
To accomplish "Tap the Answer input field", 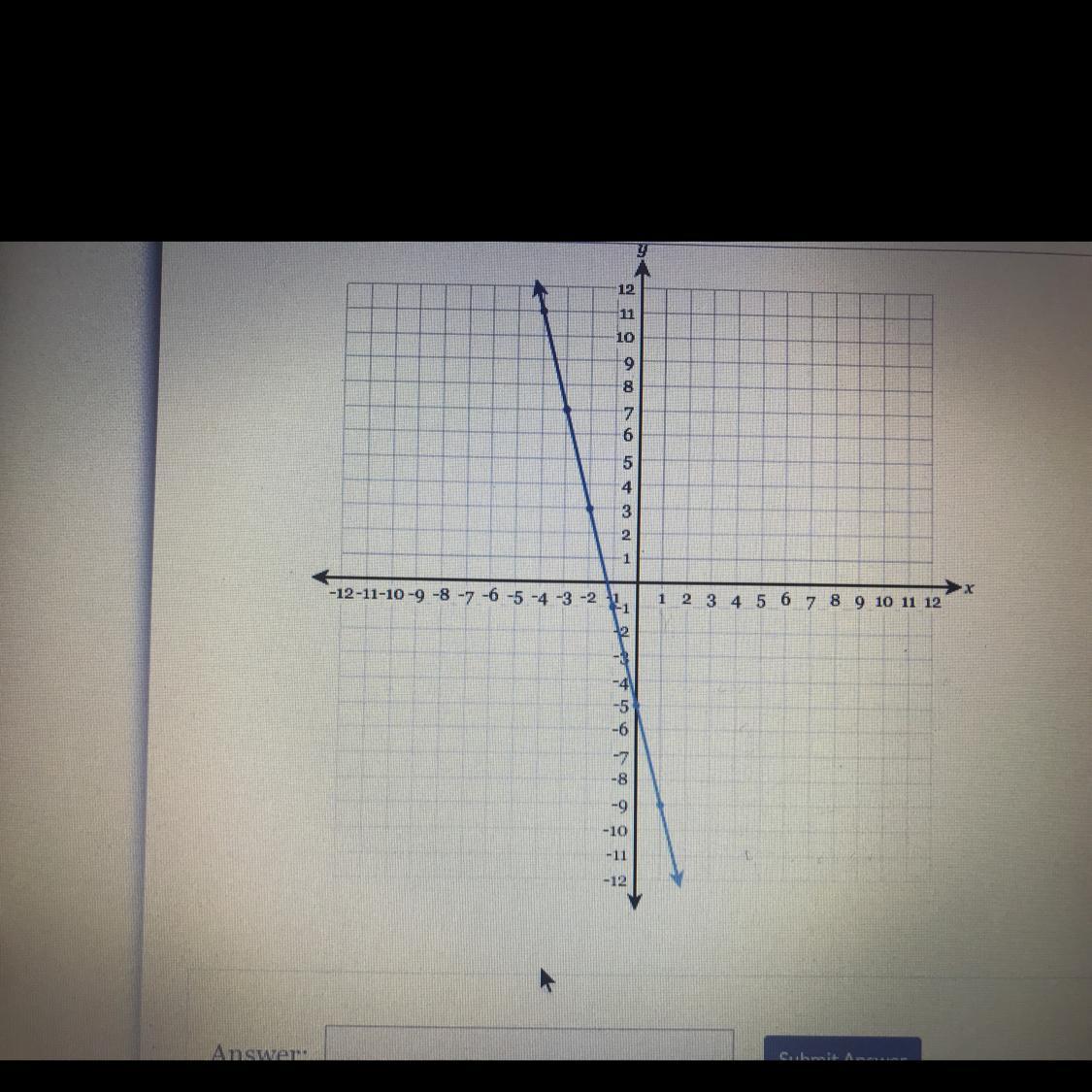I will click(x=529, y=1043).
